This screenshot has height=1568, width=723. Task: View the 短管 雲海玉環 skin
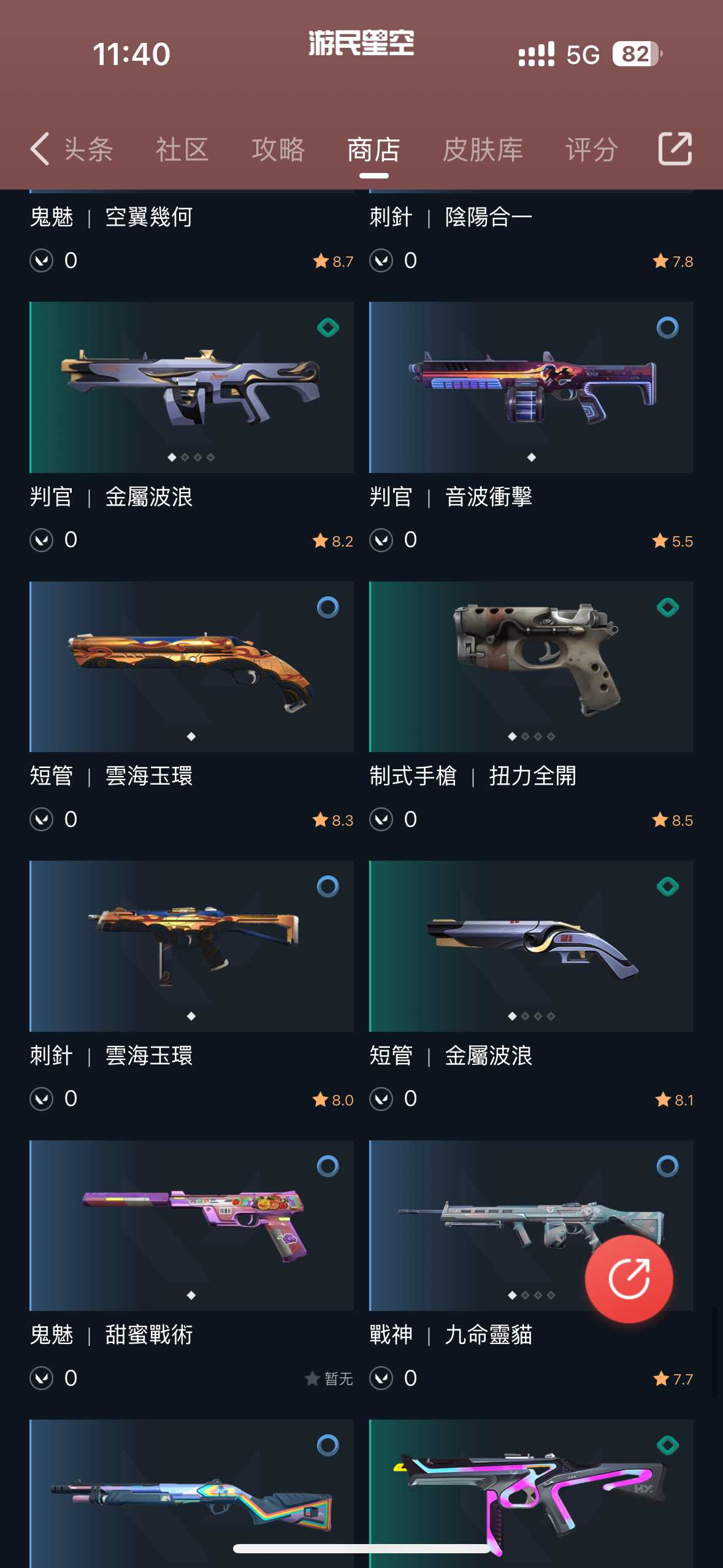point(191,667)
